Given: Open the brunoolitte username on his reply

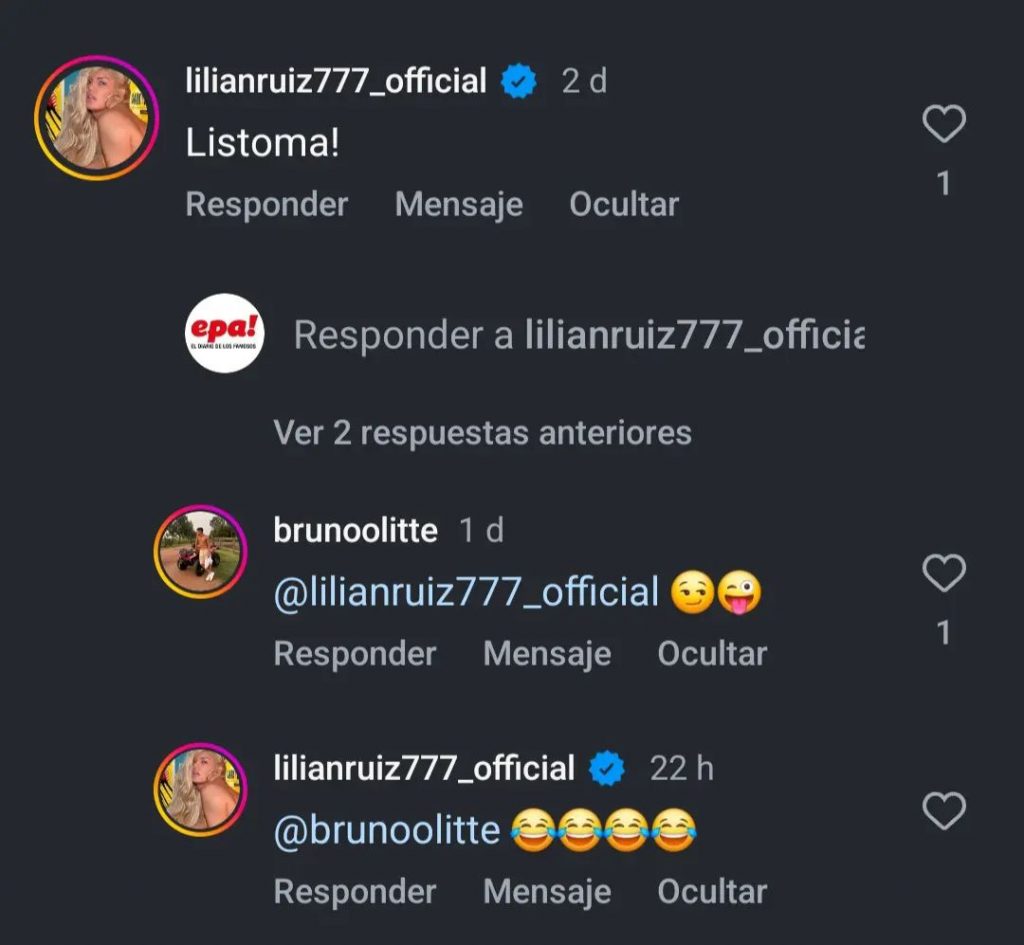Looking at the screenshot, I should (355, 531).
